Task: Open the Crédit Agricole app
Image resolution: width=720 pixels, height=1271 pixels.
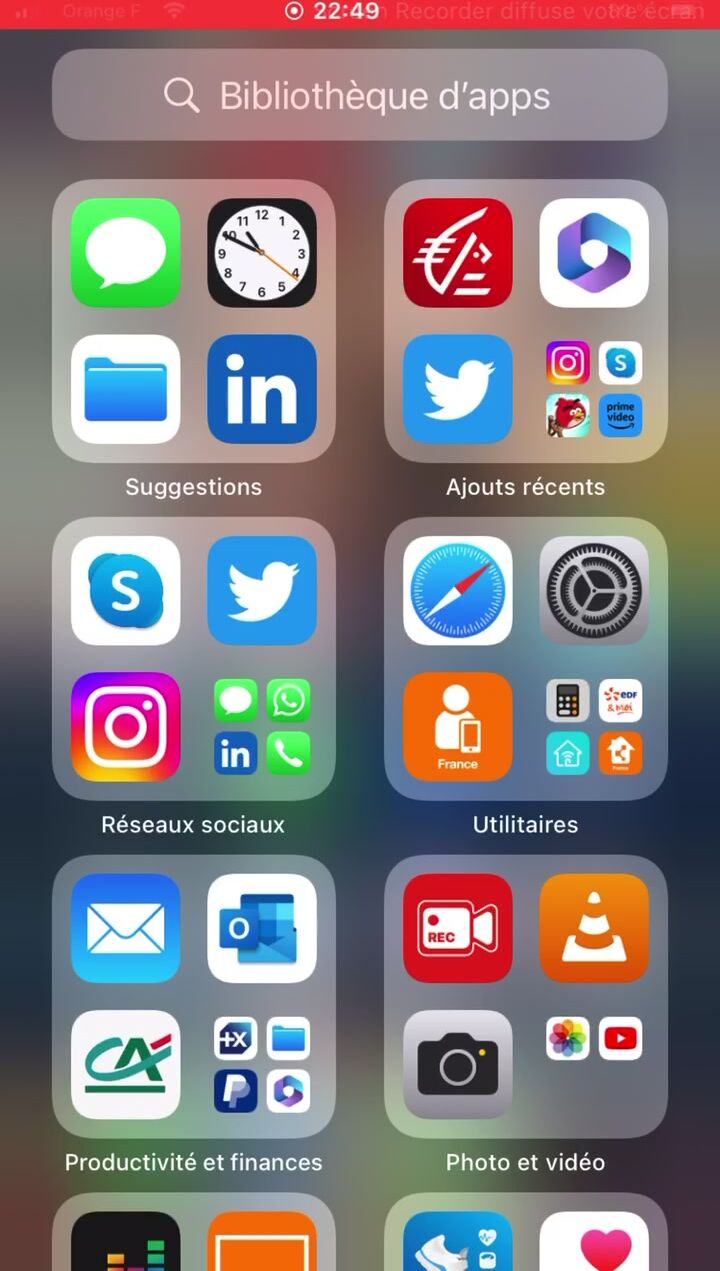Action: pyautogui.click(x=126, y=1065)
